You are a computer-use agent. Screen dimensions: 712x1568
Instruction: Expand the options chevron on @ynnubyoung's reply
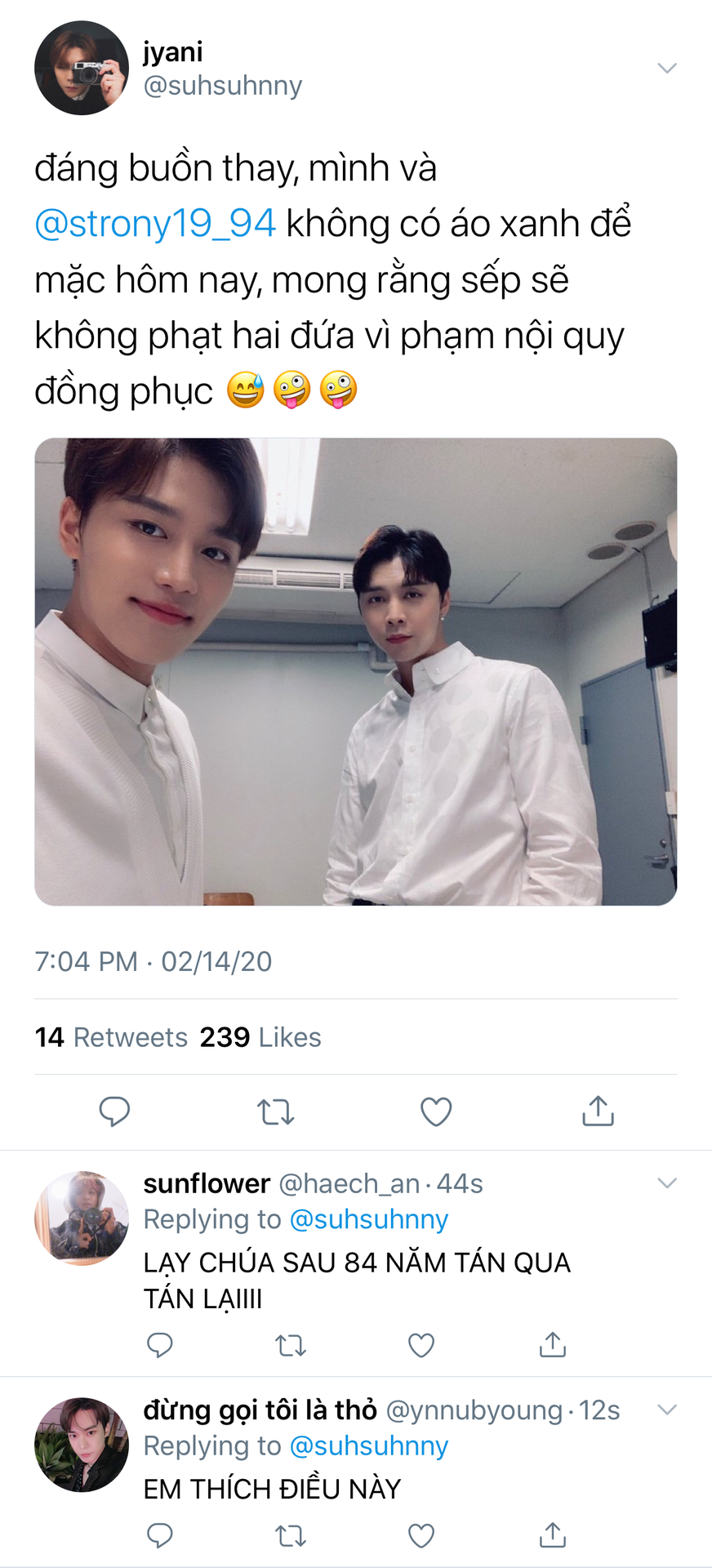(x=667, y=1410)
